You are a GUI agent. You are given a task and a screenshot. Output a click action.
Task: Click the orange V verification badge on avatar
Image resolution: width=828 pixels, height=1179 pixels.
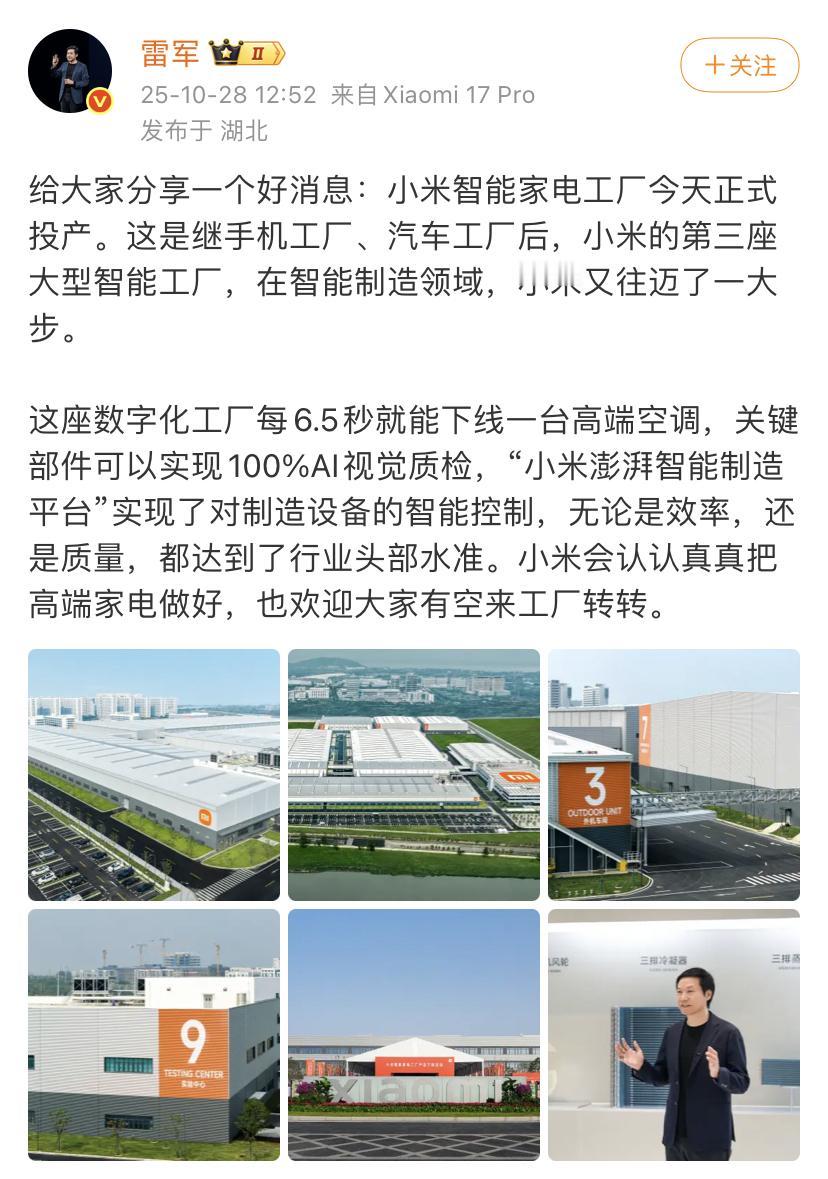pos(98,100)
